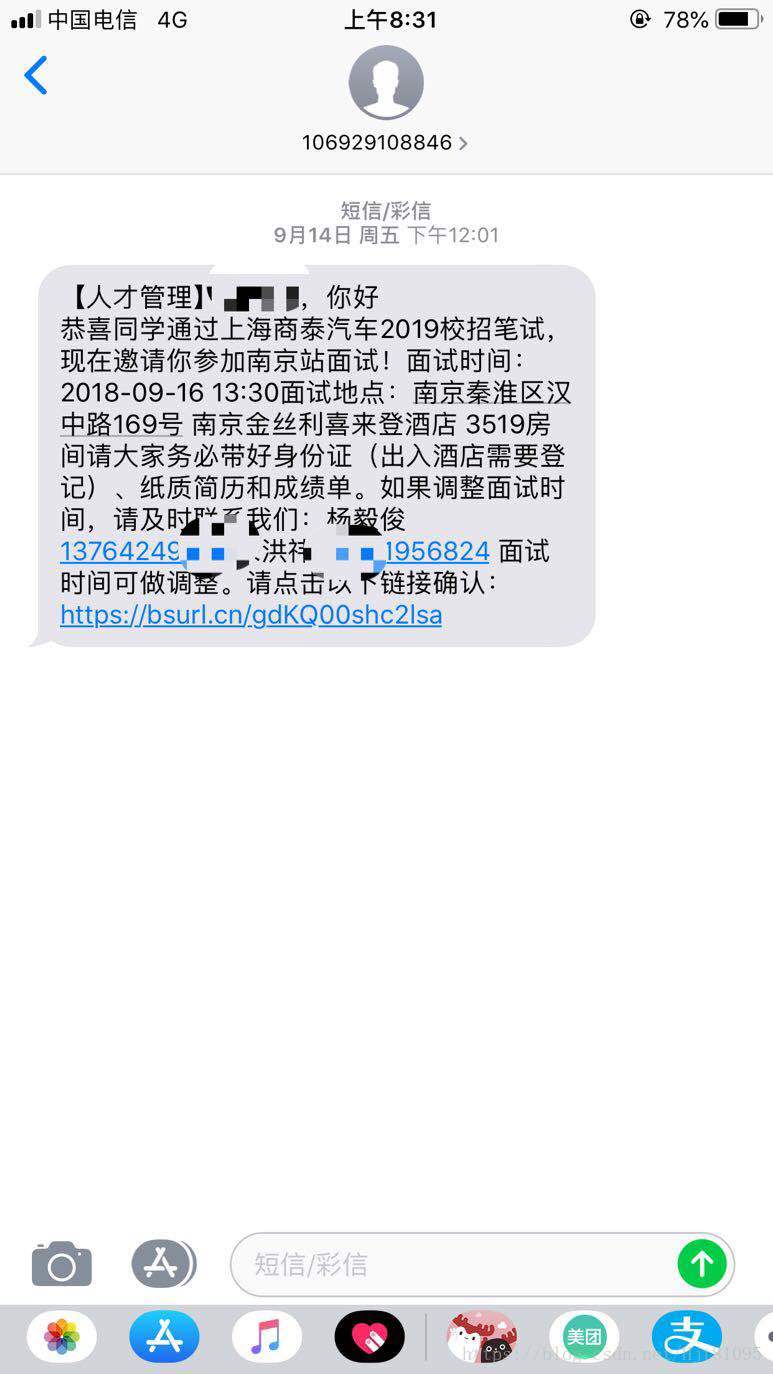The height and width of the screenshot is (1374, 773).
Task: Open the Alipay app in the app strip
Action: coord(687,1336)
